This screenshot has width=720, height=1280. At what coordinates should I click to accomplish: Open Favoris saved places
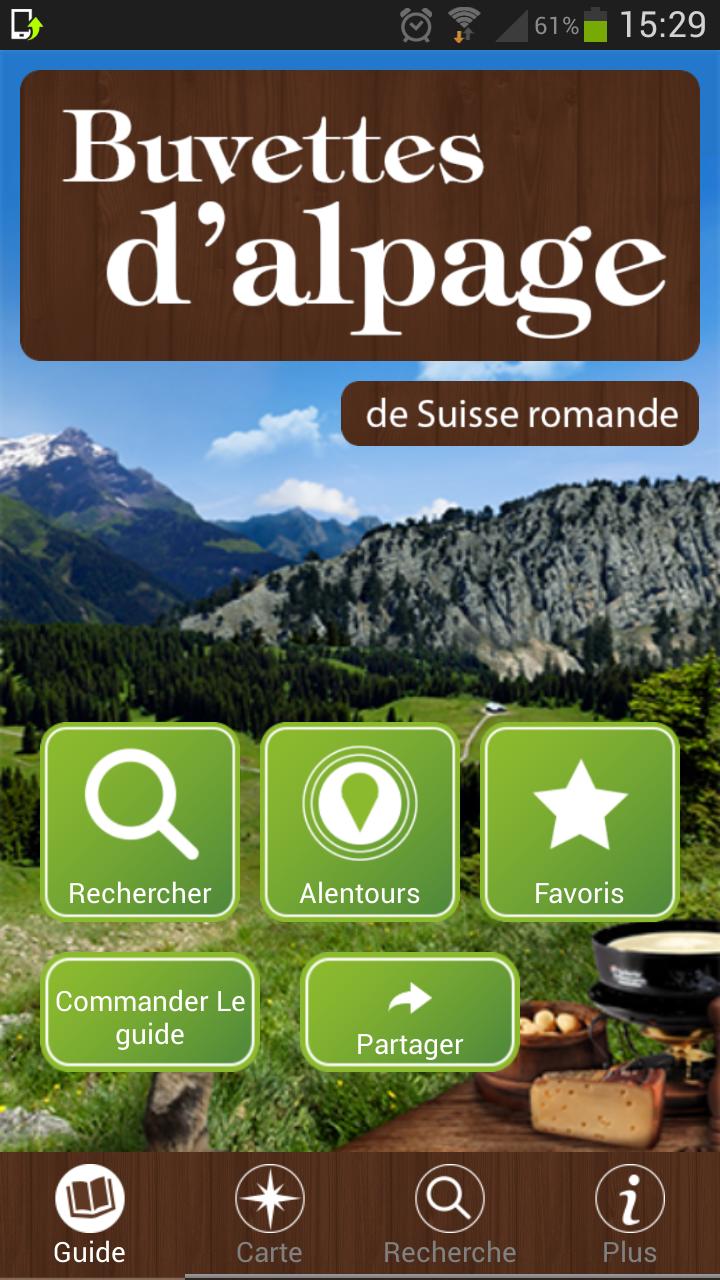tap(580, 822)
